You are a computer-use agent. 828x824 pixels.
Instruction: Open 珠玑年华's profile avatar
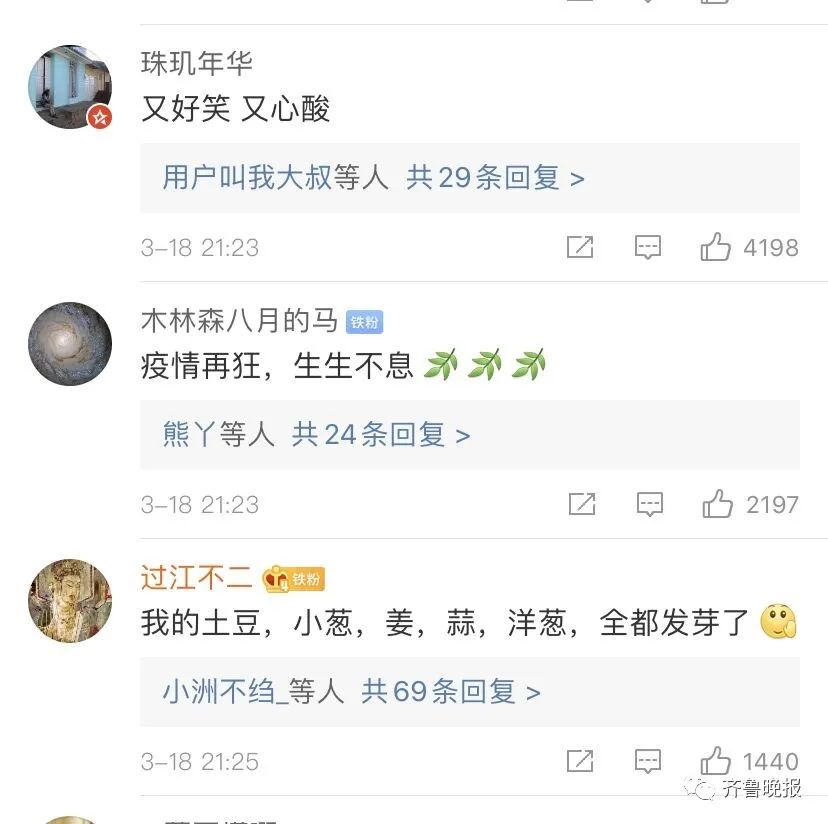click(x=69, y=87)
